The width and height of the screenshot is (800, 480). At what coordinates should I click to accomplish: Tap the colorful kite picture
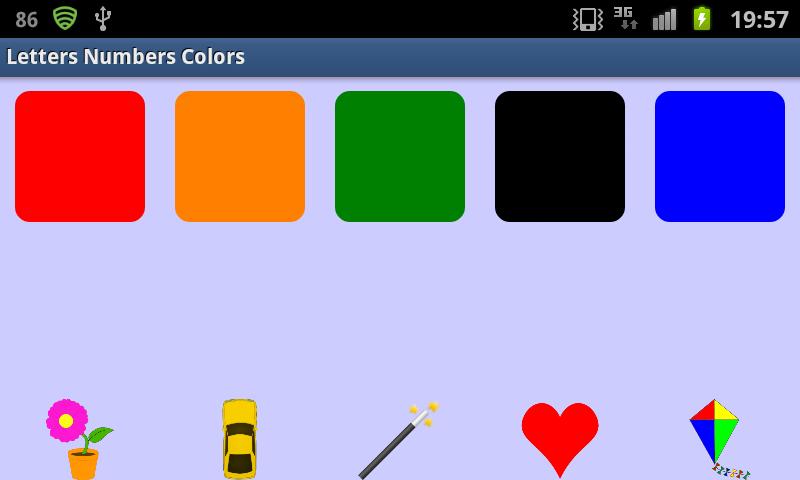tap(716, 436)
